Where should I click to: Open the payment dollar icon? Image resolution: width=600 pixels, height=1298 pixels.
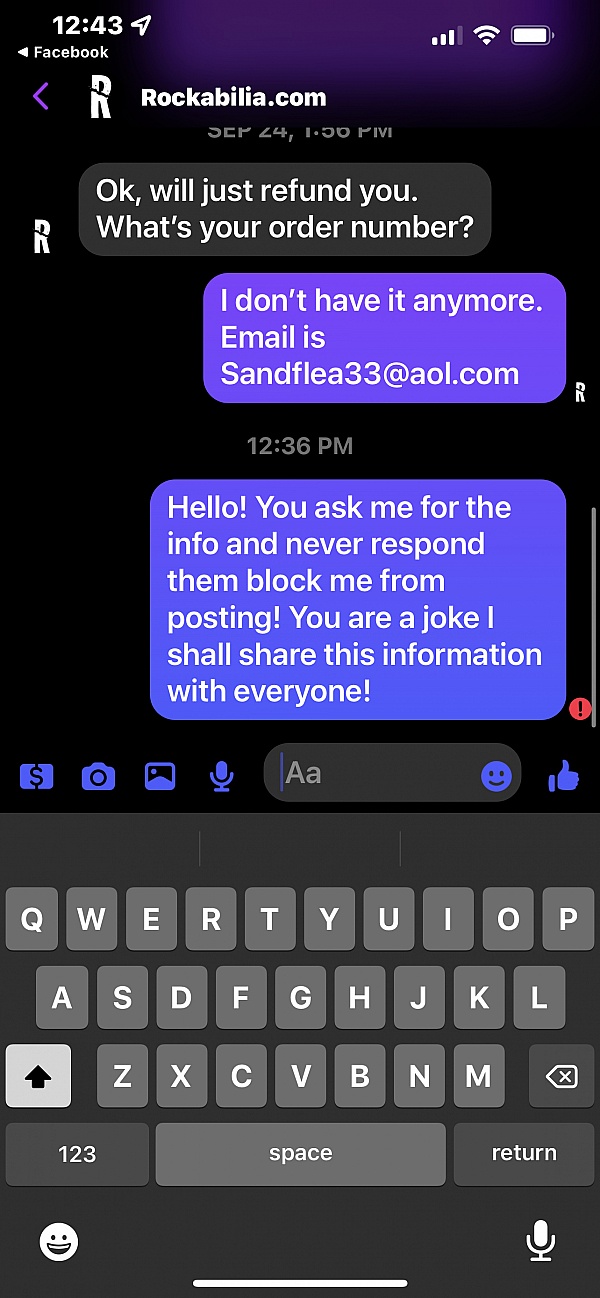36,775
